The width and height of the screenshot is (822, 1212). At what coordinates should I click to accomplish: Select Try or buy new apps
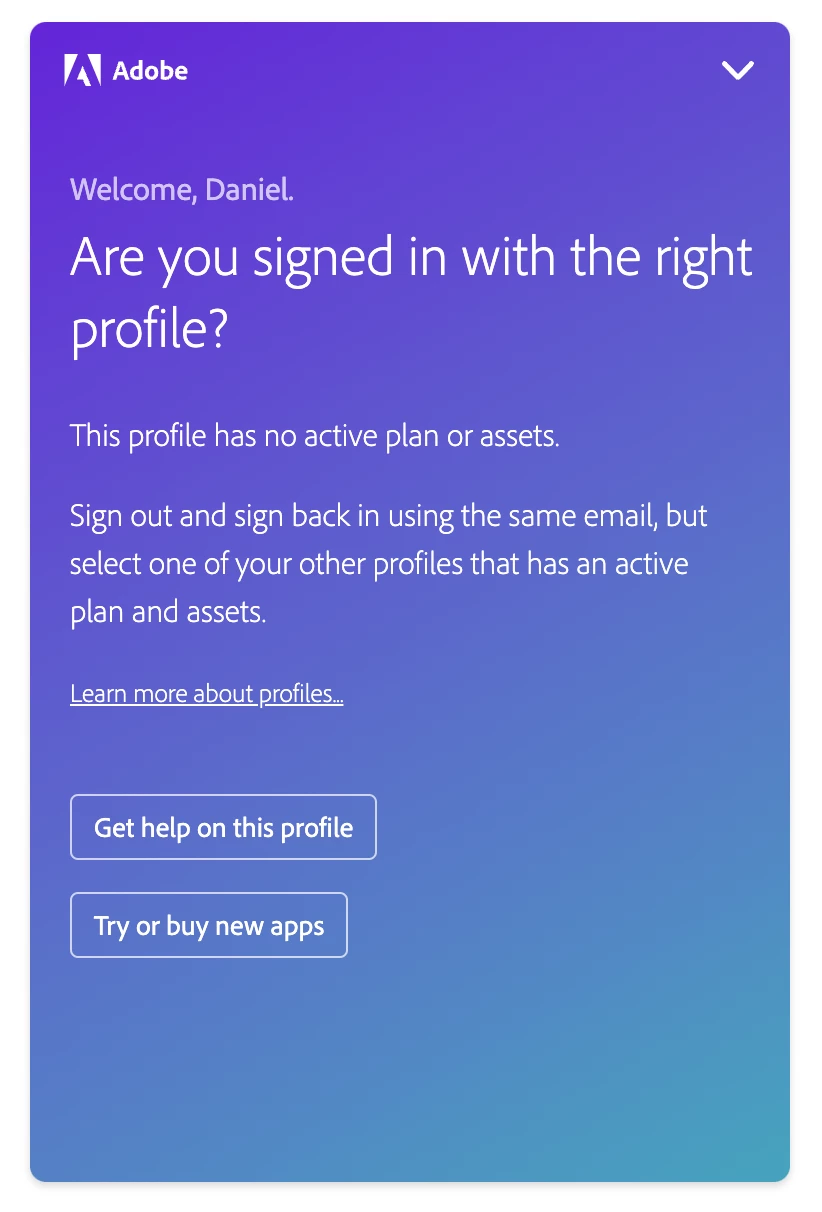point(209,925)
